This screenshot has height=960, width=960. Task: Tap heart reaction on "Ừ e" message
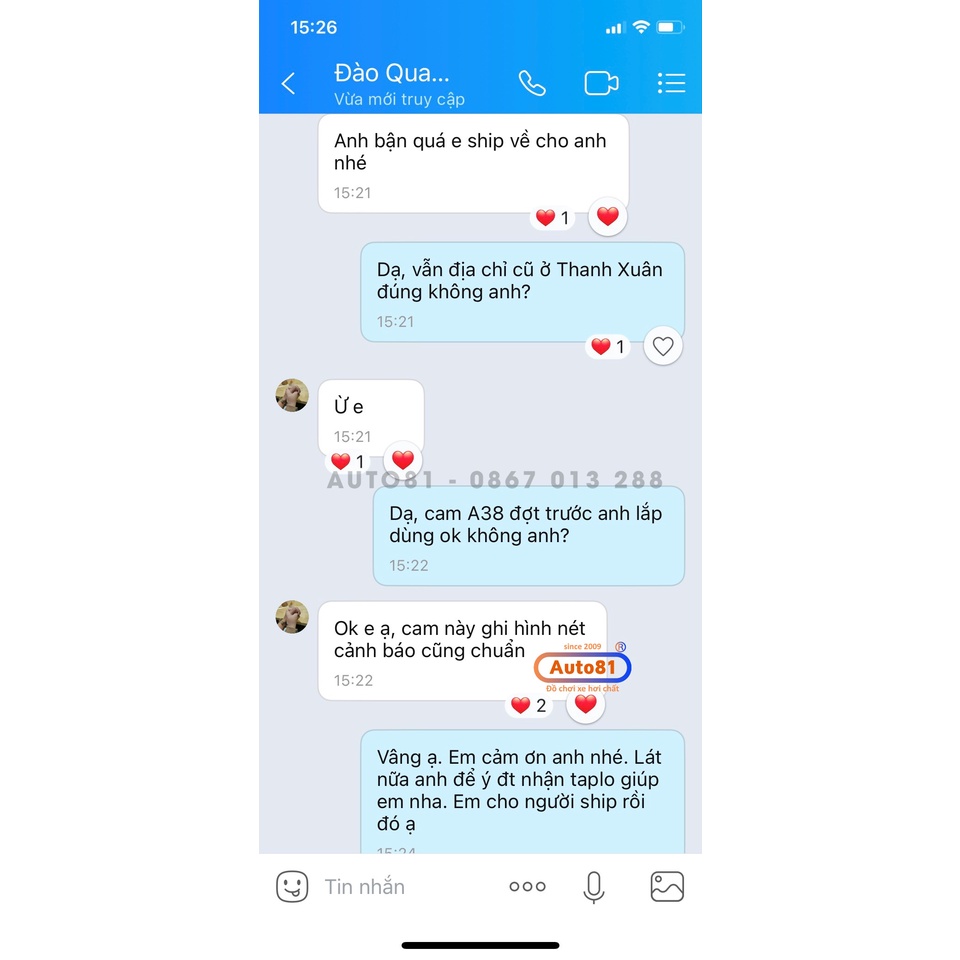[402, 460]
